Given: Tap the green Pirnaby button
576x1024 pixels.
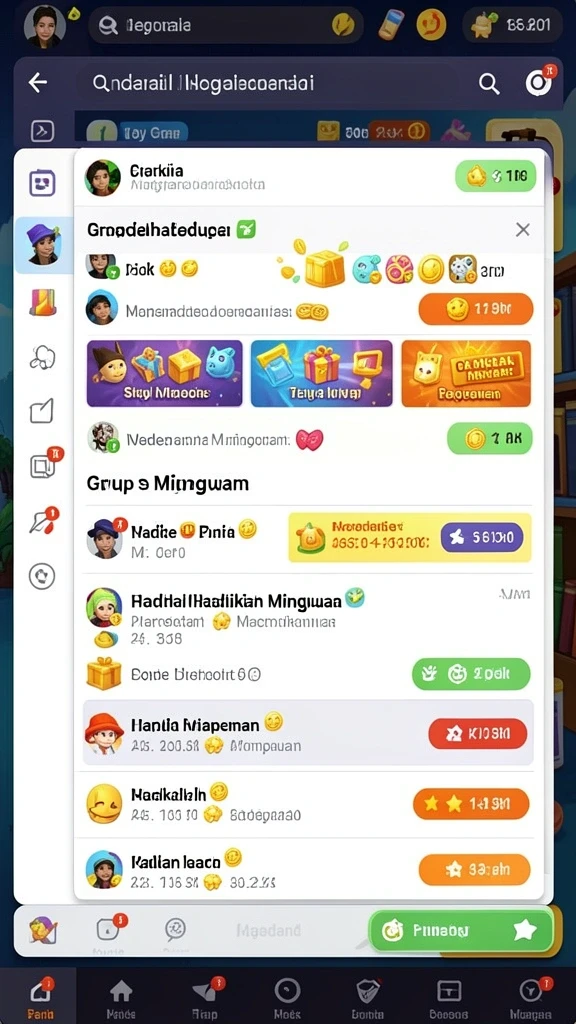Looking at the screenshot, I should point(460,931).
